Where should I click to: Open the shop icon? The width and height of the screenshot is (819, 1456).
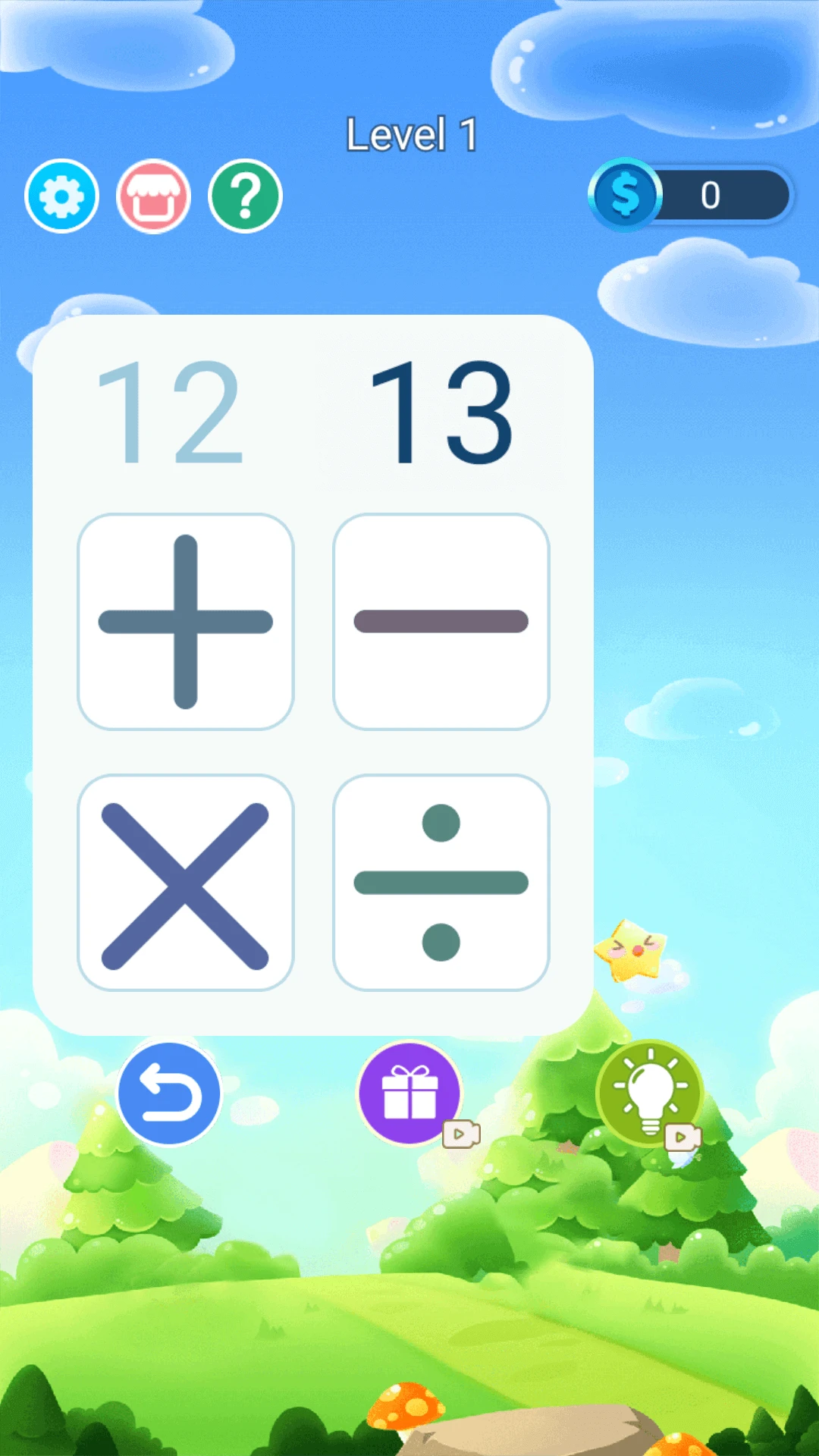153,196
